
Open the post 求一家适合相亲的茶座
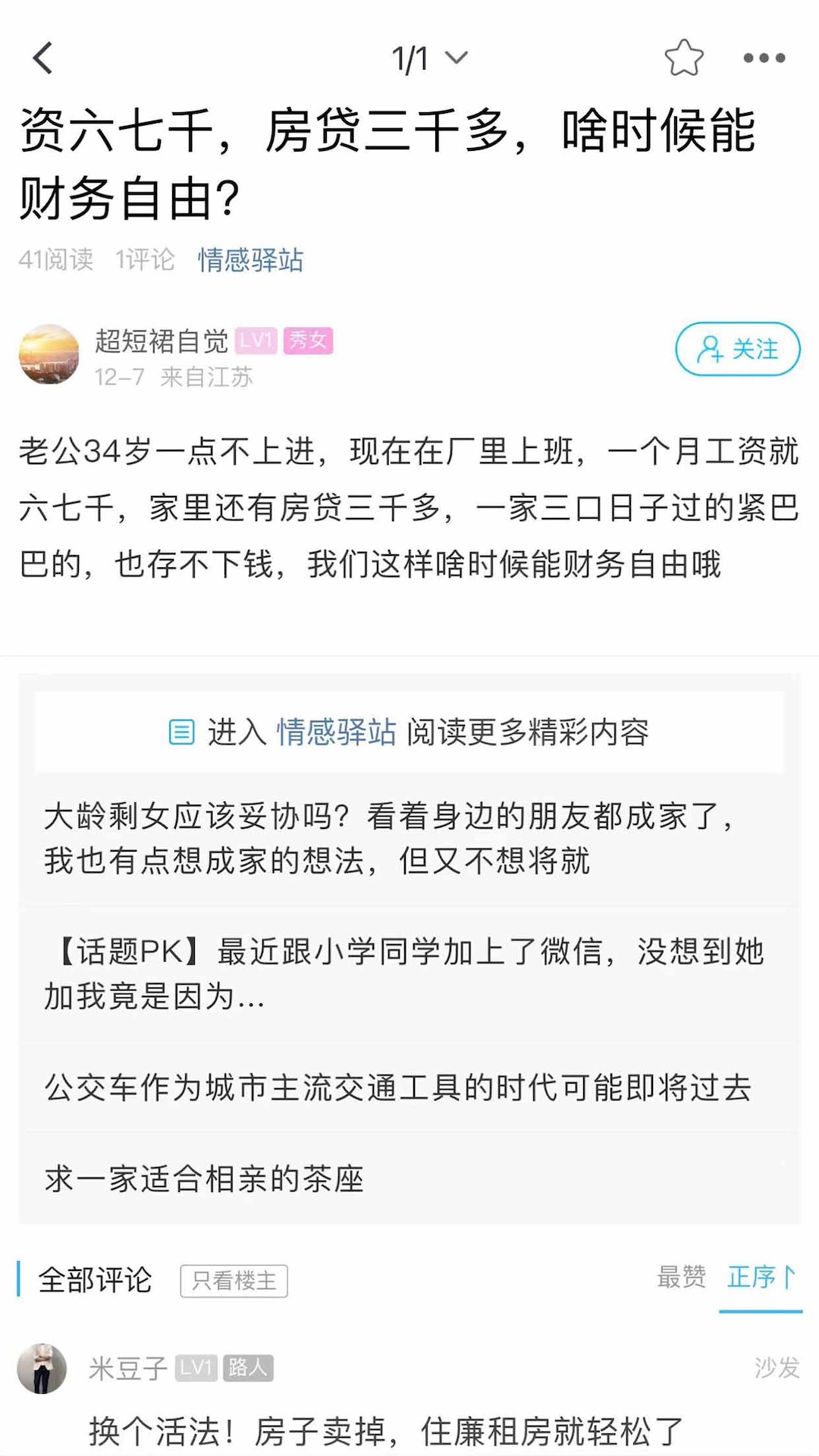click(205, 1178)
